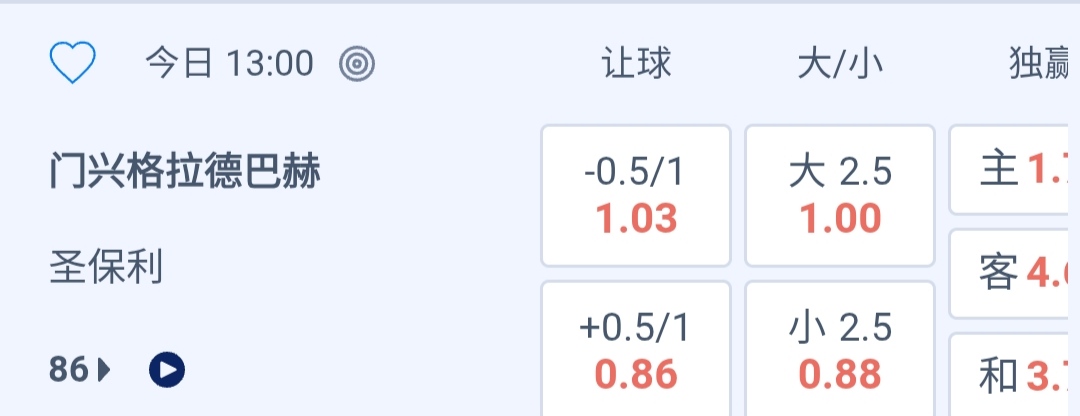Open the 门兴格拉德巴赫 vs 圣保利 match details

pyautogui.click(x=185, y=174)
